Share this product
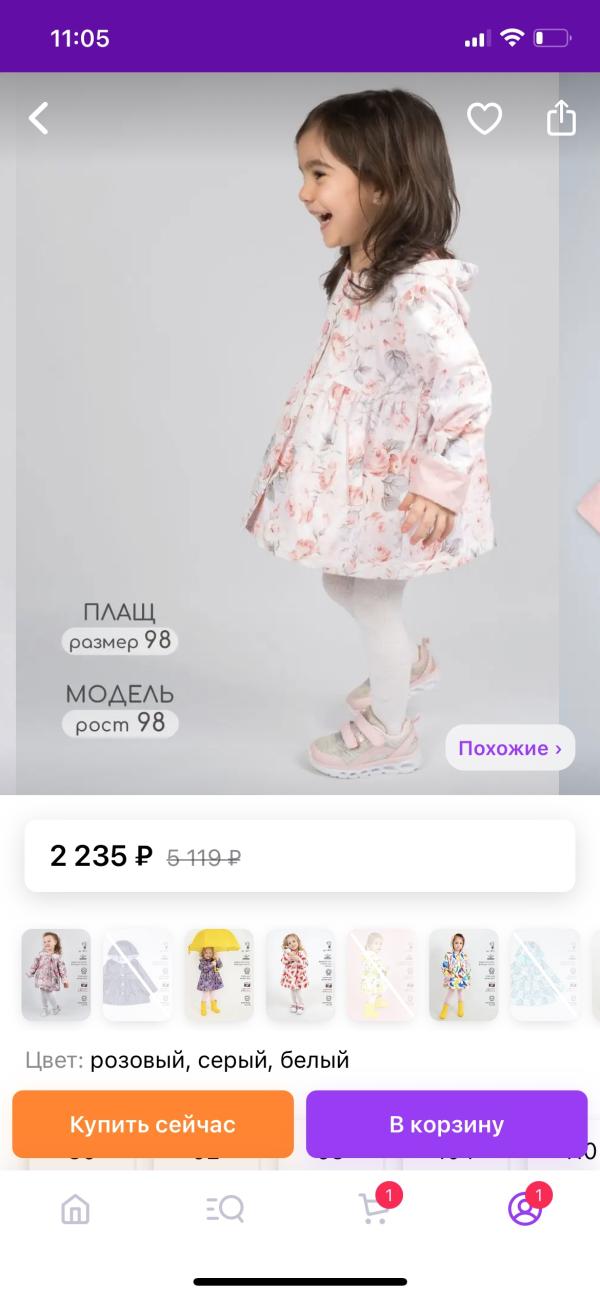The width and height of the screenshot is (600, 1297). (x=562, y=118)
